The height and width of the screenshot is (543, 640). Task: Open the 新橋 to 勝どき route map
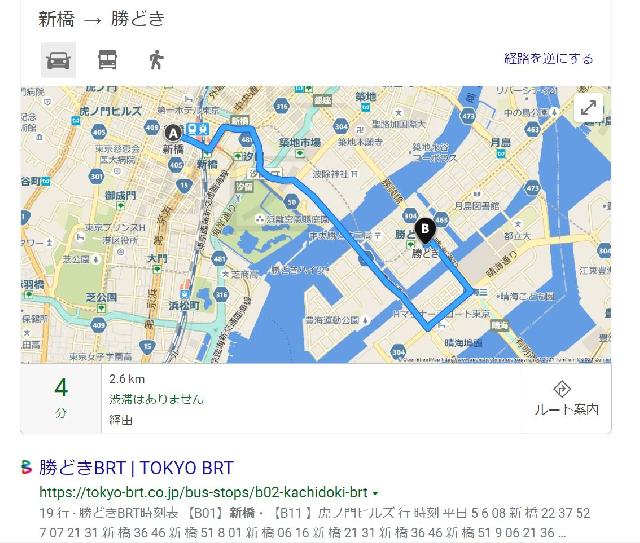tap(315, 225)
